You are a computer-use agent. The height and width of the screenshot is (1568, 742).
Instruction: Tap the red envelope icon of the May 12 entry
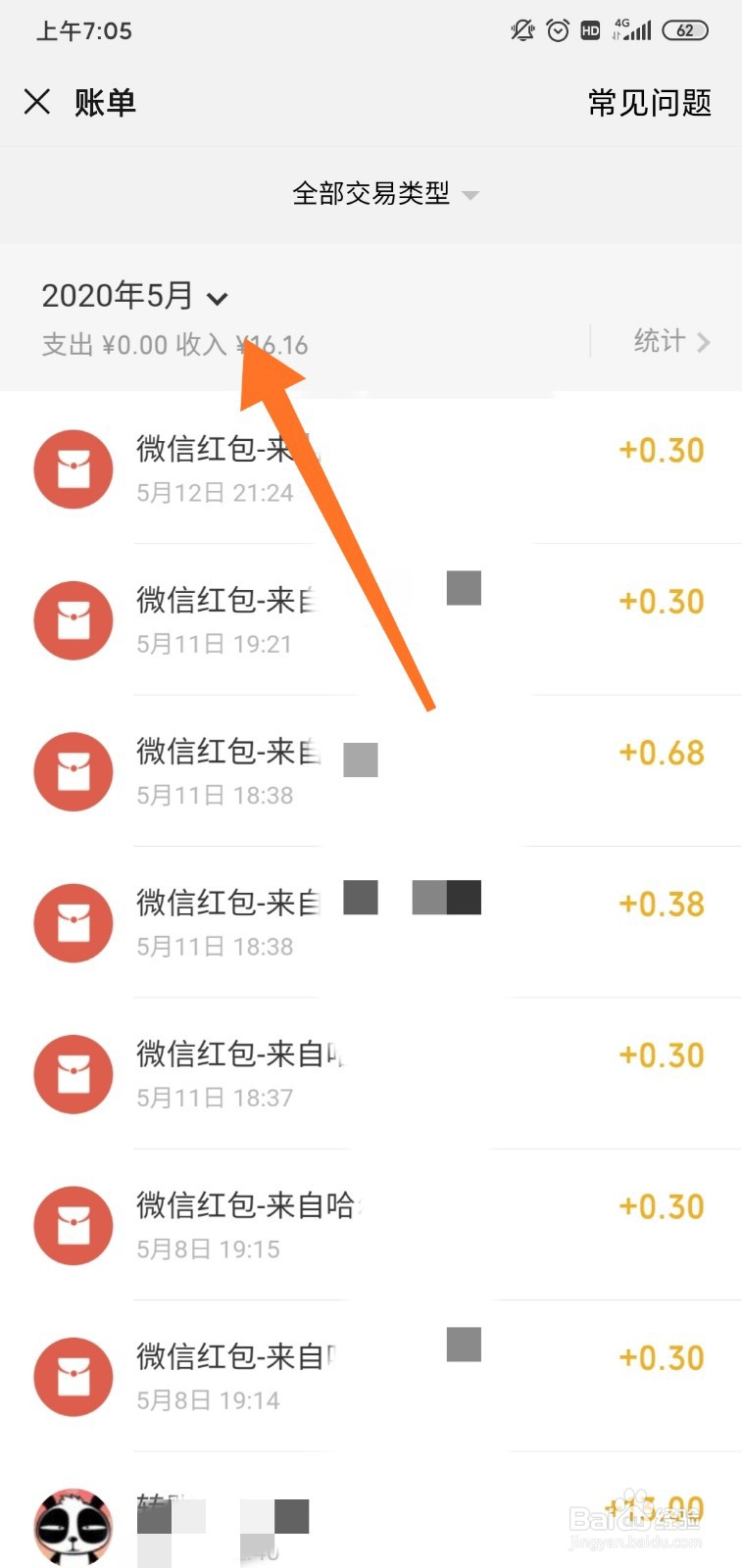[x=73, y=468]
